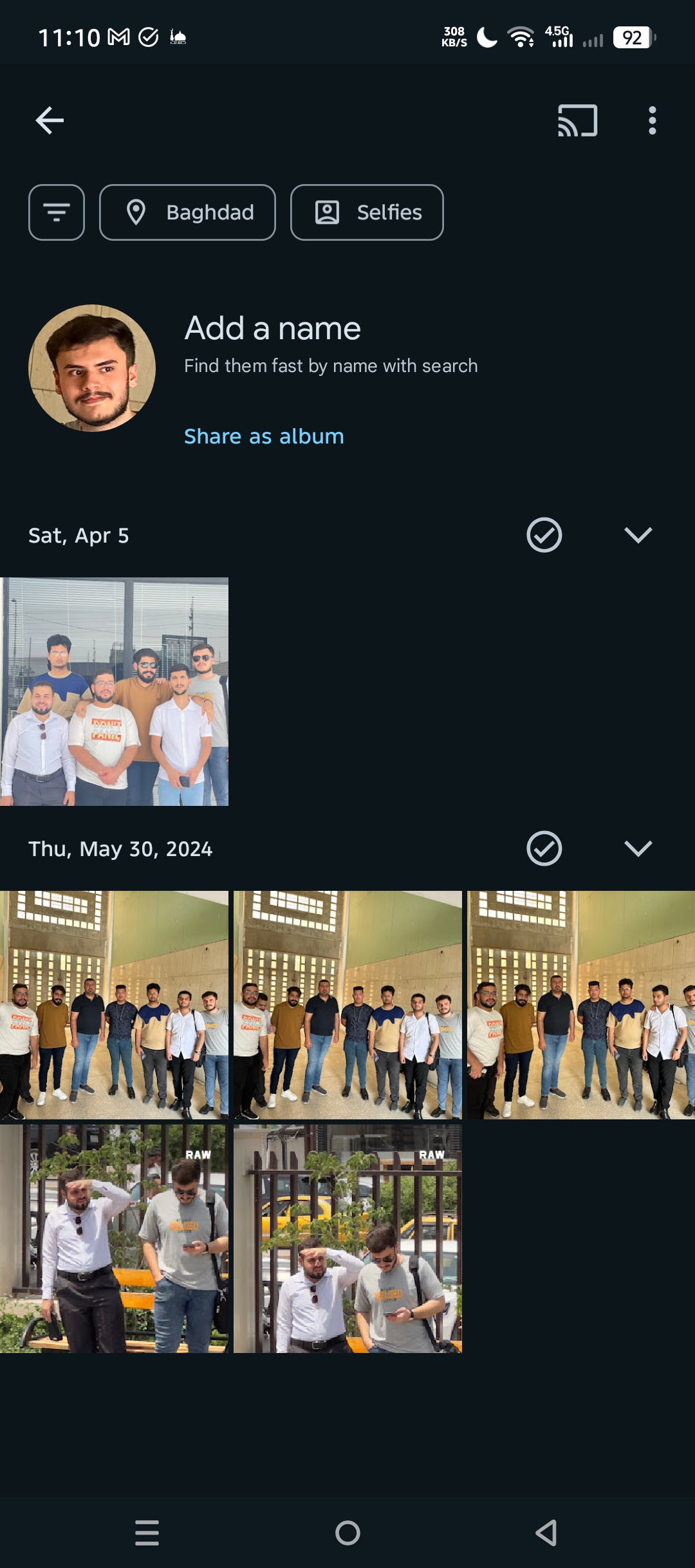Open the group photo from Apr 5

coord(114,691)
